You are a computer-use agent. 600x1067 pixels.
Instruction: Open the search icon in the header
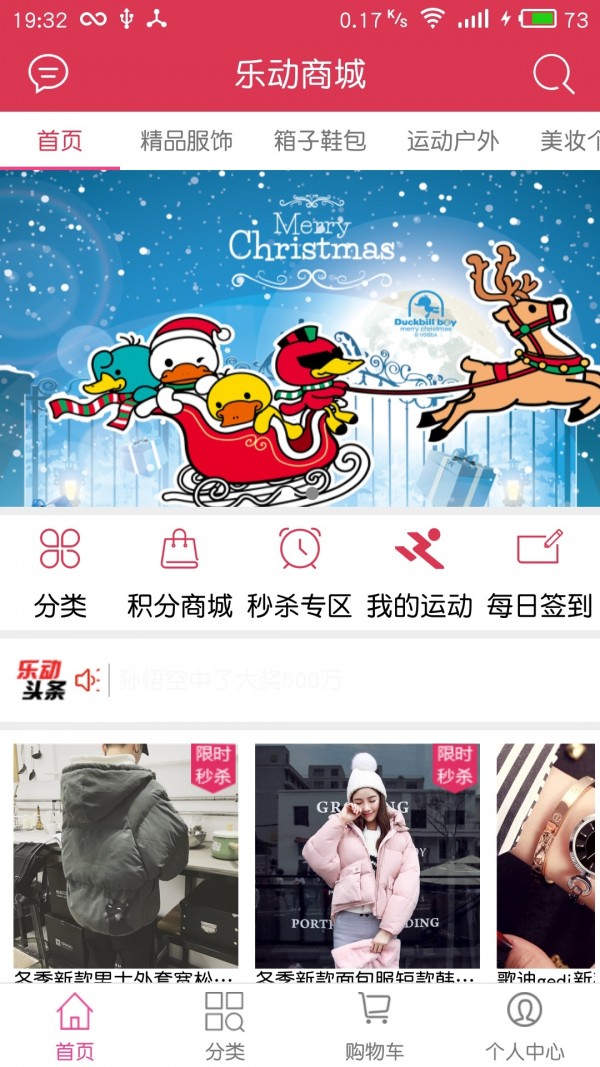click(552, 74)
